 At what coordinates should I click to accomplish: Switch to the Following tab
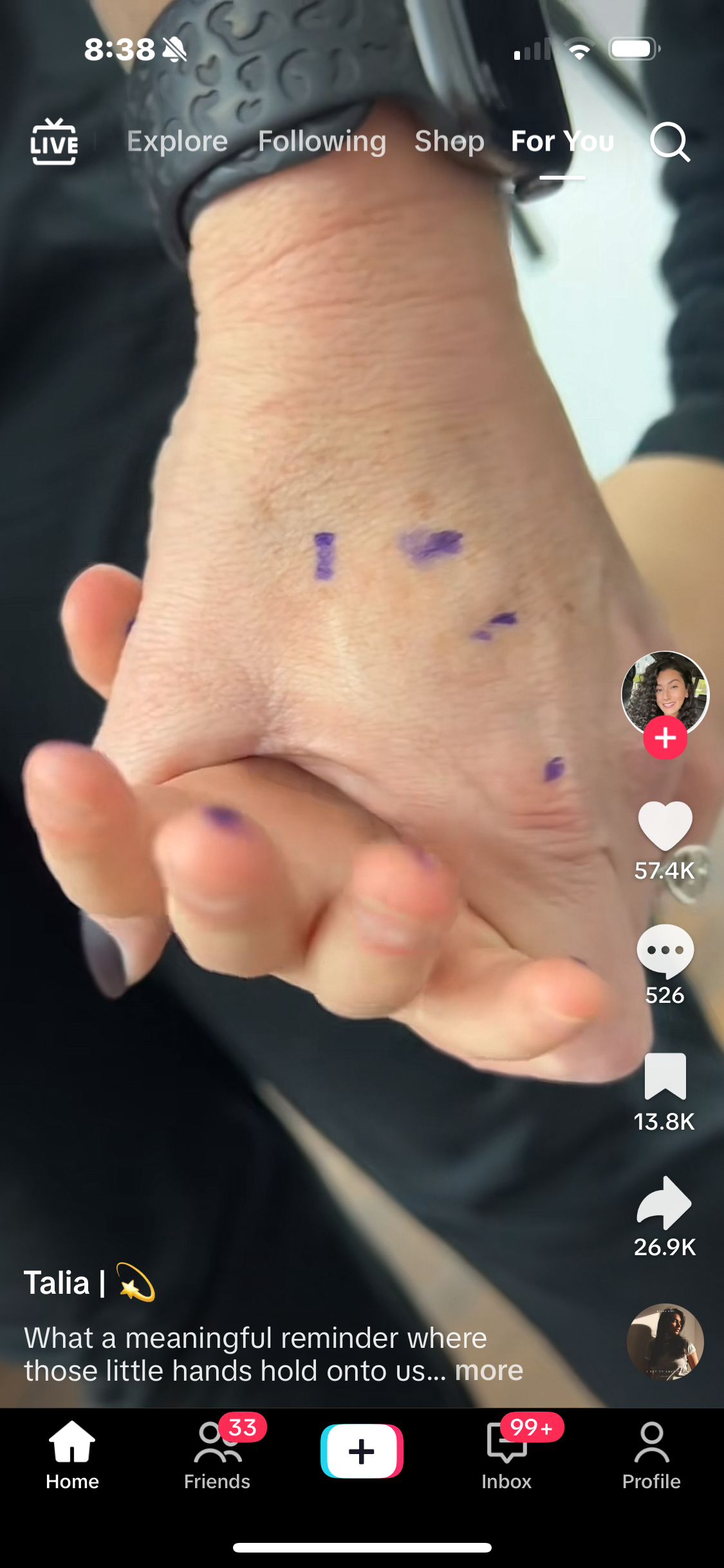(x=322, y=142)
